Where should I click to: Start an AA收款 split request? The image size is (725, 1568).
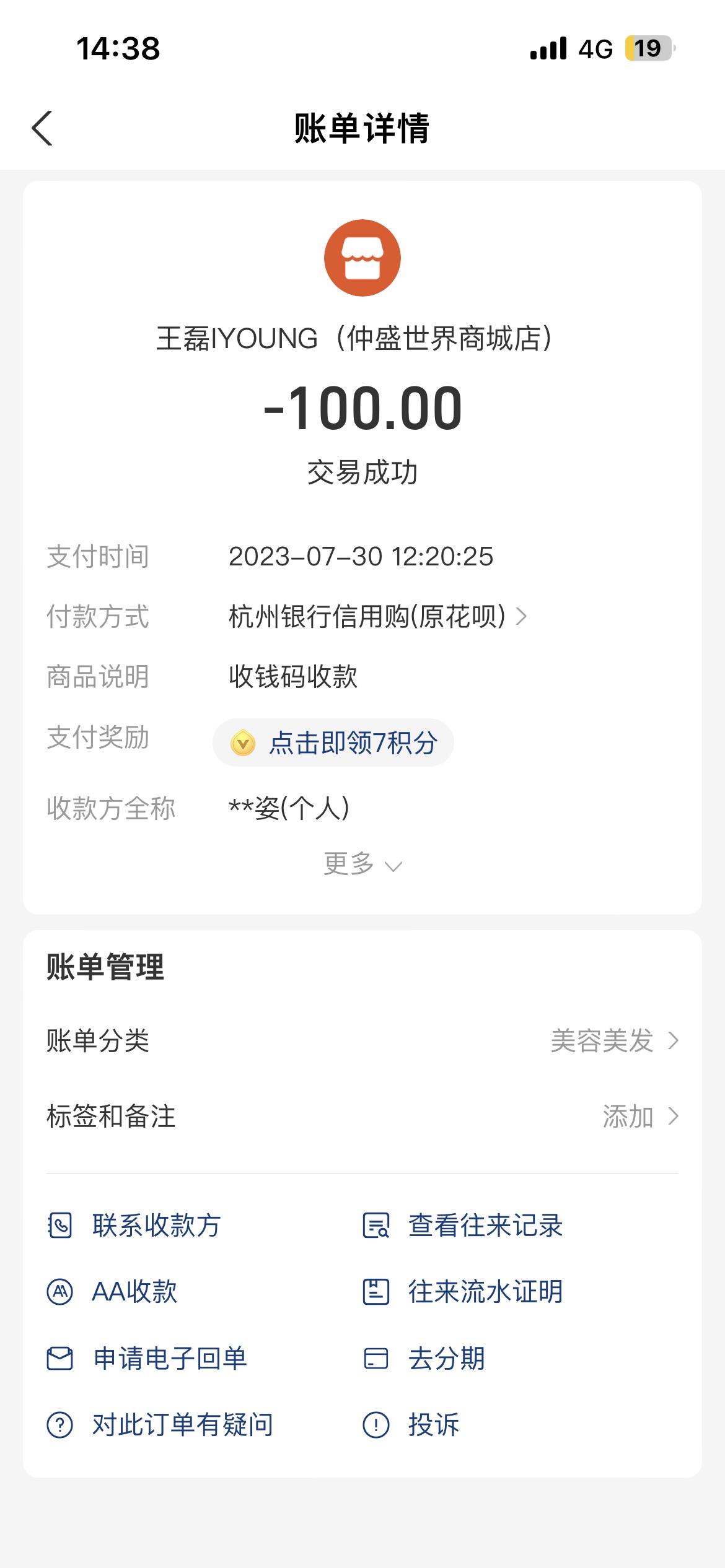click(x=112, y=1292)
